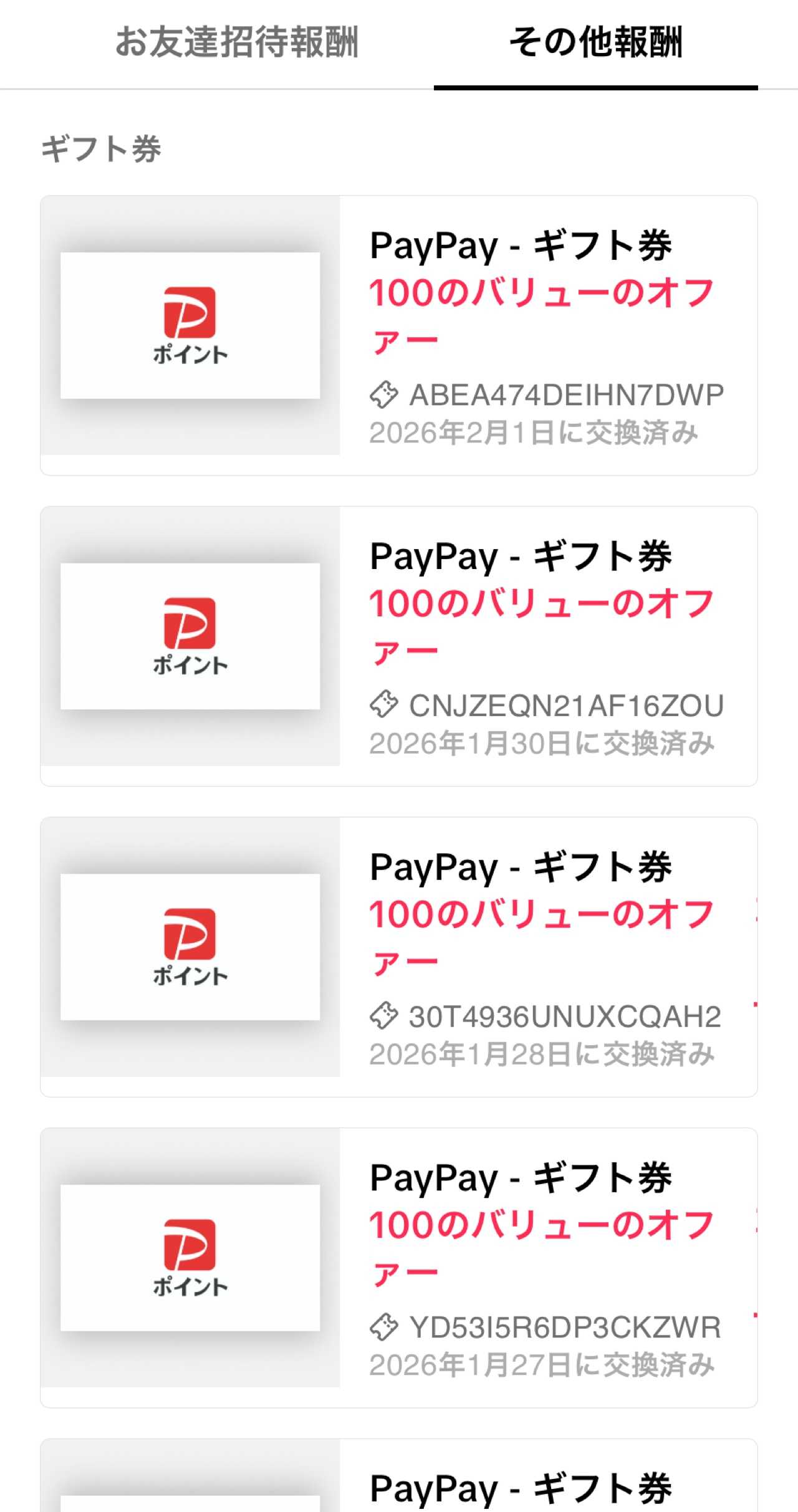
Task: Open PayPay gift card with code 30T4936UNUXCQAH2
Action: [x=399, y=957]
